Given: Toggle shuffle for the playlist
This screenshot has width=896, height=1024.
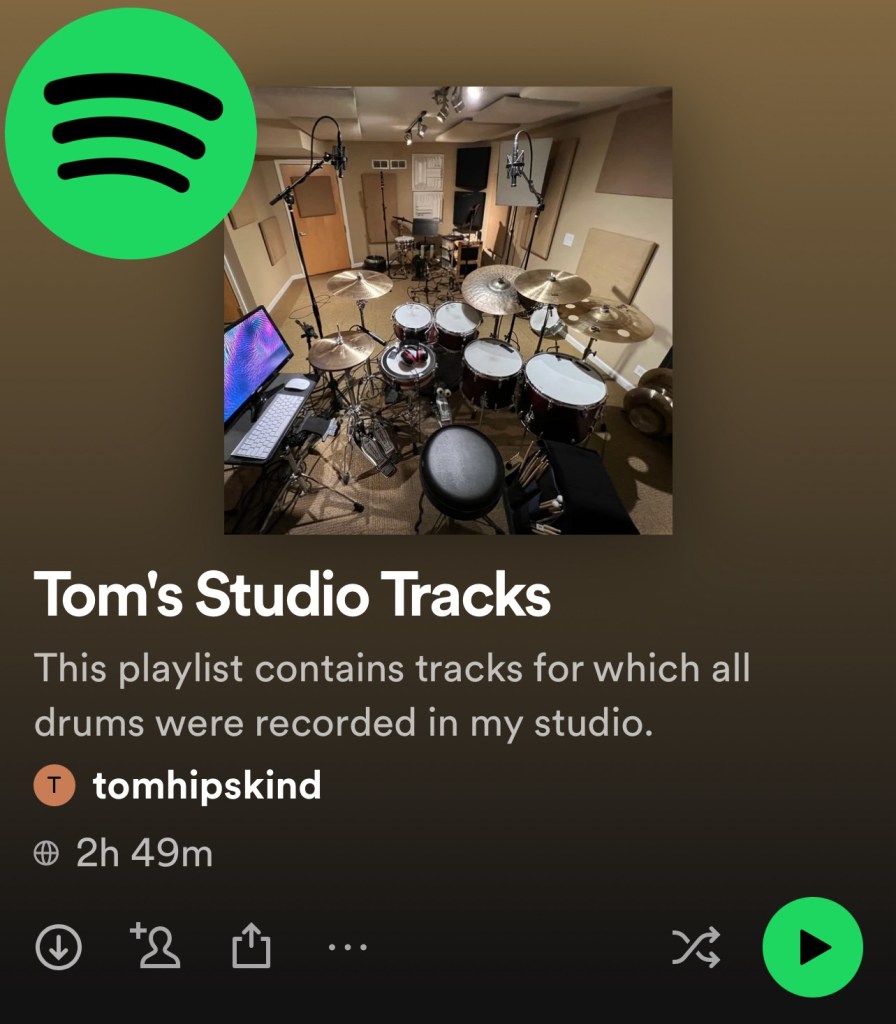Looking at the screenshot, I should (695, 947).
